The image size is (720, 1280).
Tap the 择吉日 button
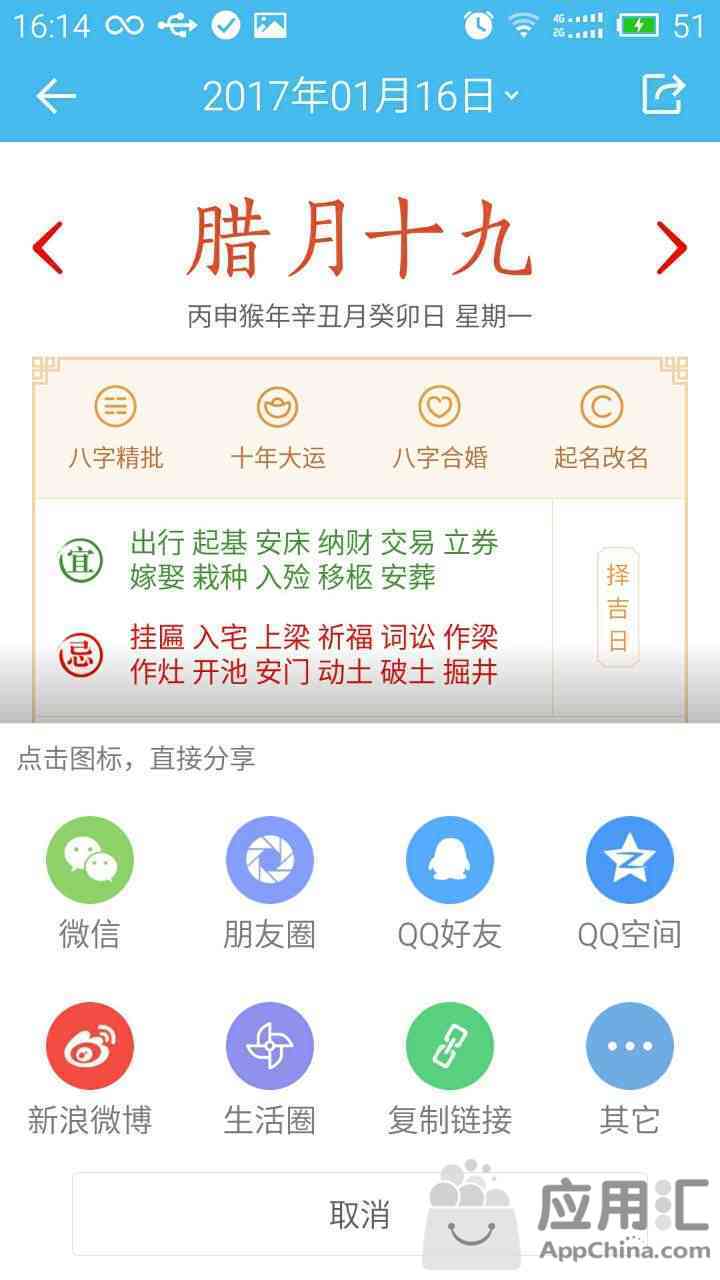tap(618, 607)
